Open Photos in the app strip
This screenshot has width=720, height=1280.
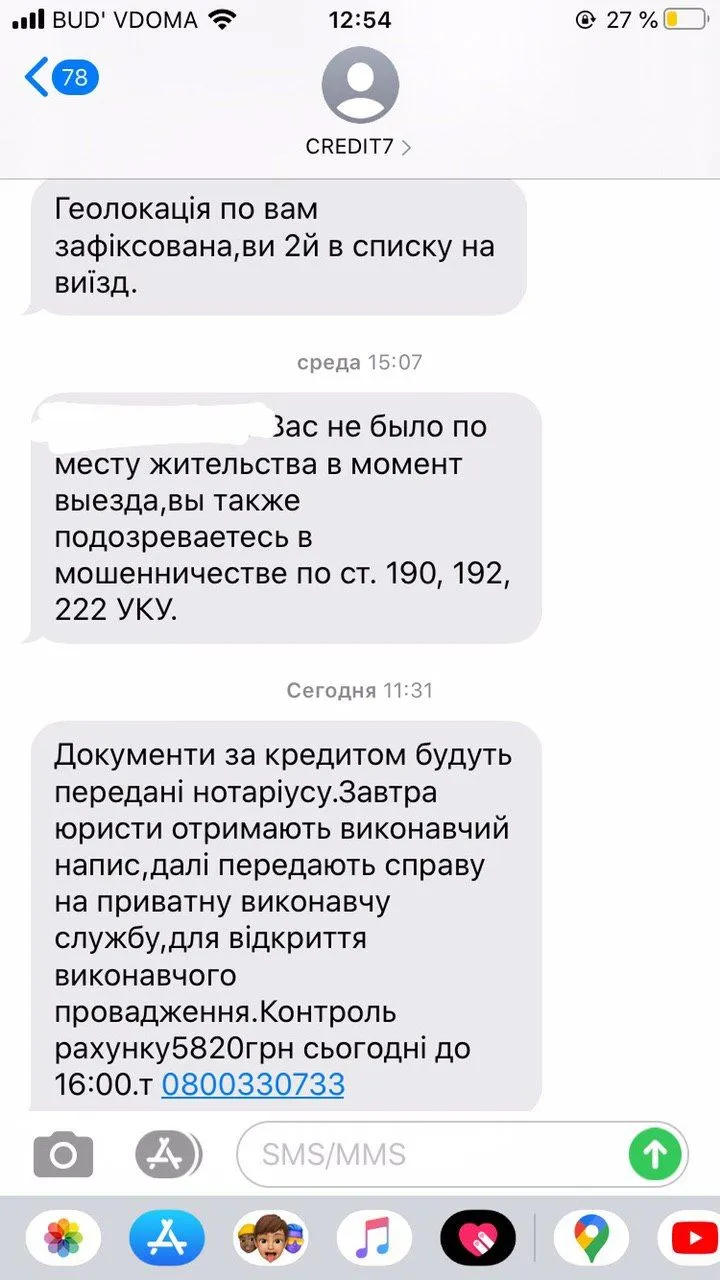pos(64,1240)
